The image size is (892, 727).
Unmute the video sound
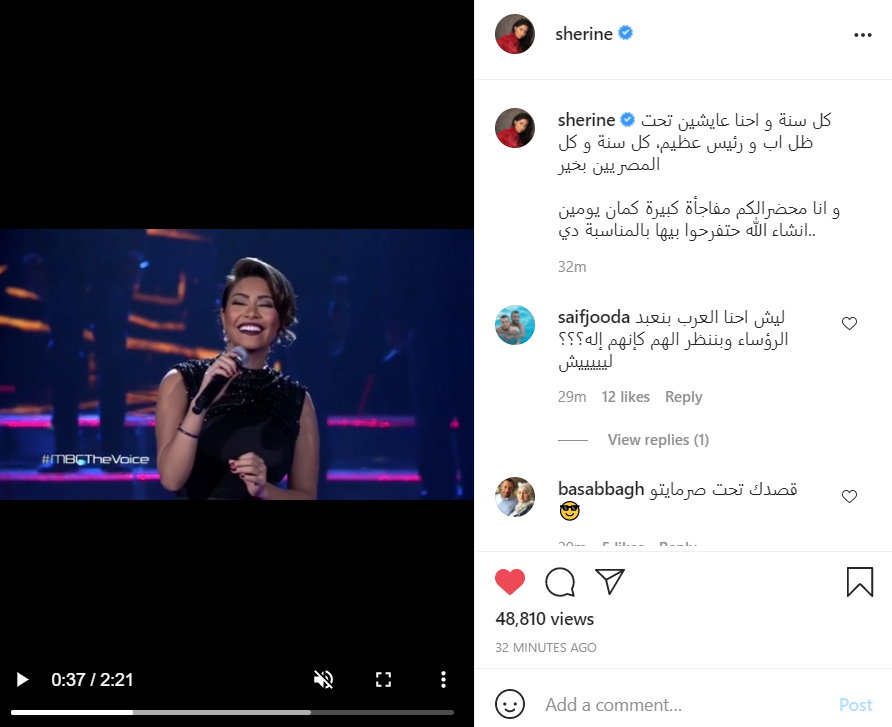click(323, 680)
